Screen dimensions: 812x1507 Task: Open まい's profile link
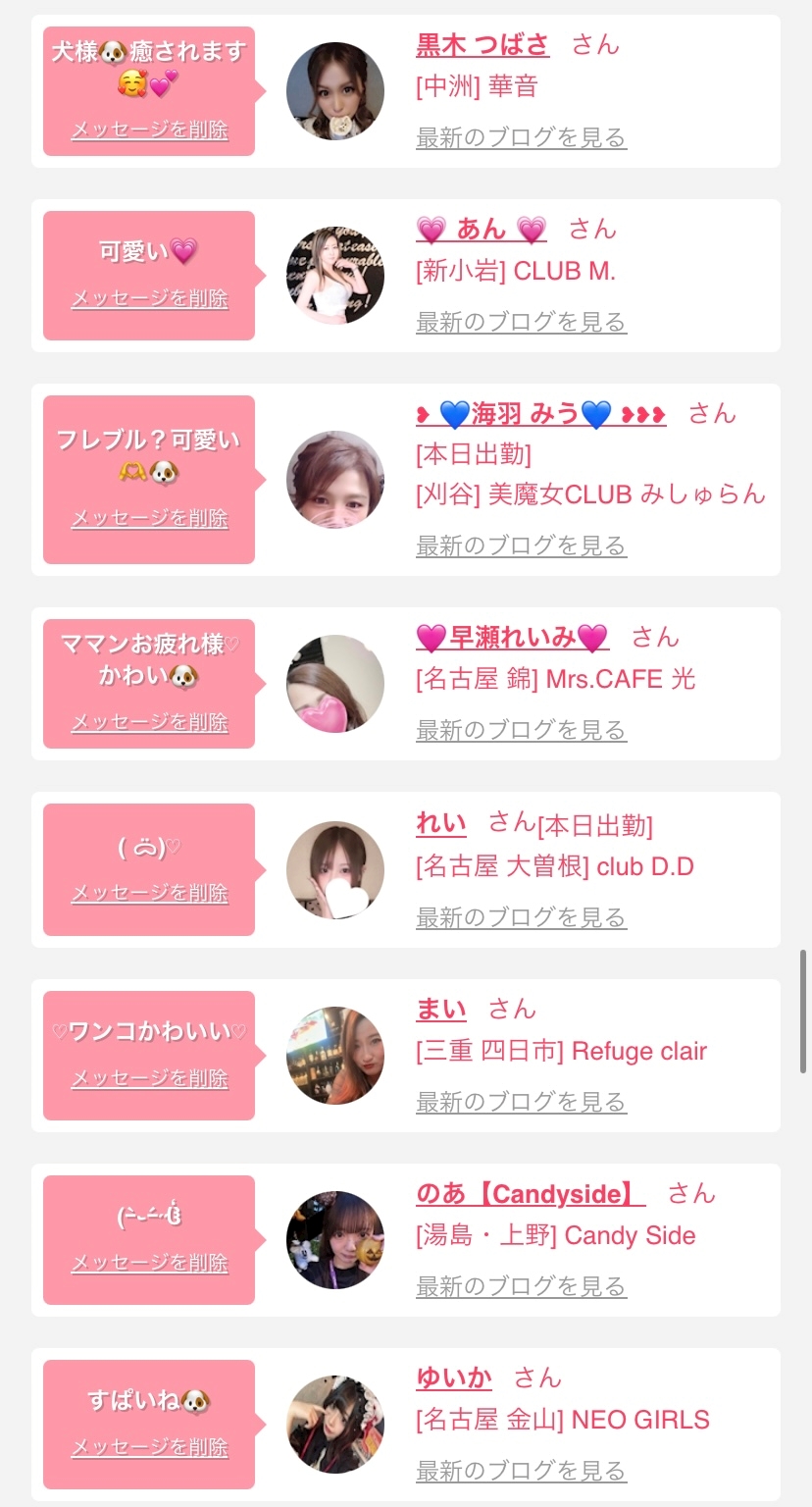click(441, 1009)
